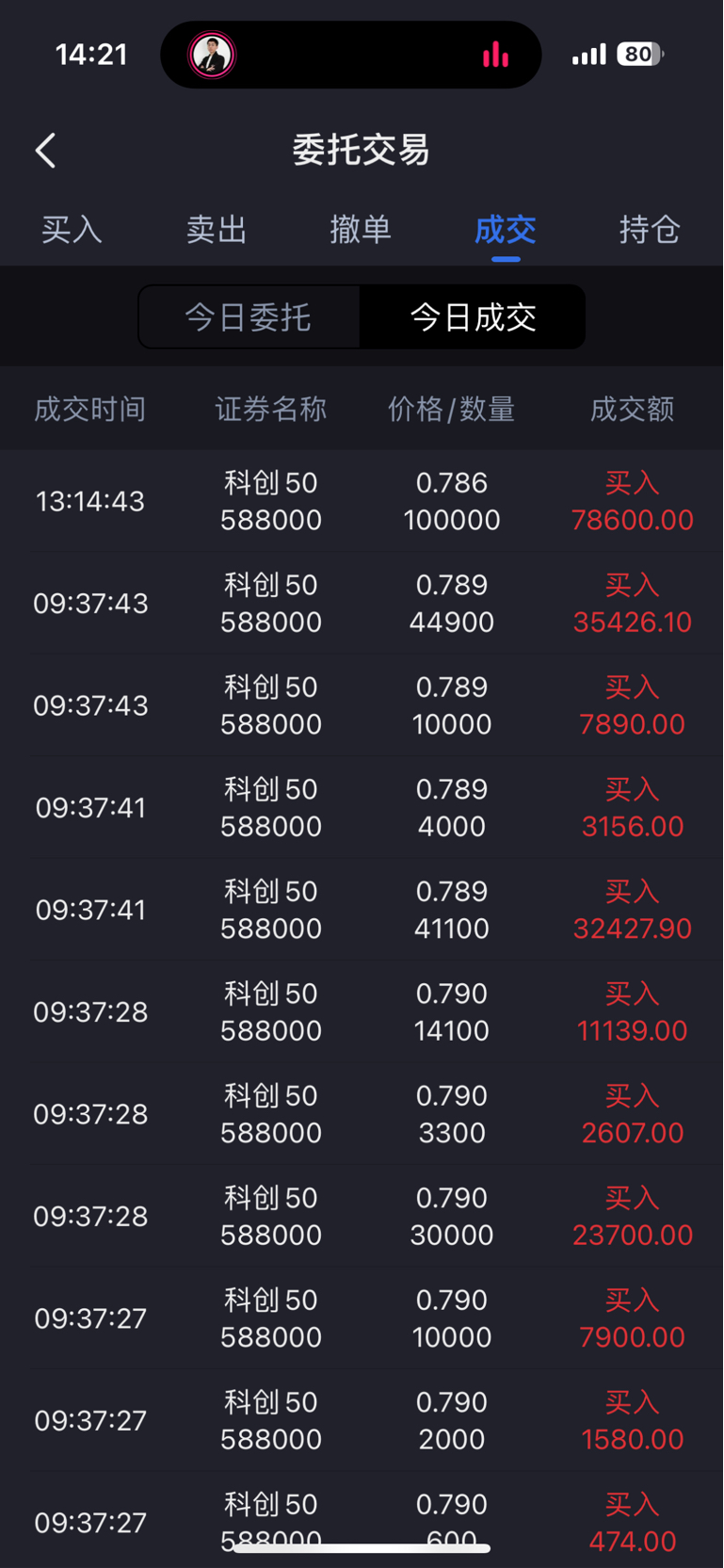Tap the cellular signal bars icon
The image size is (724, 1568).
pyautogui.click(x=587, y=55)
